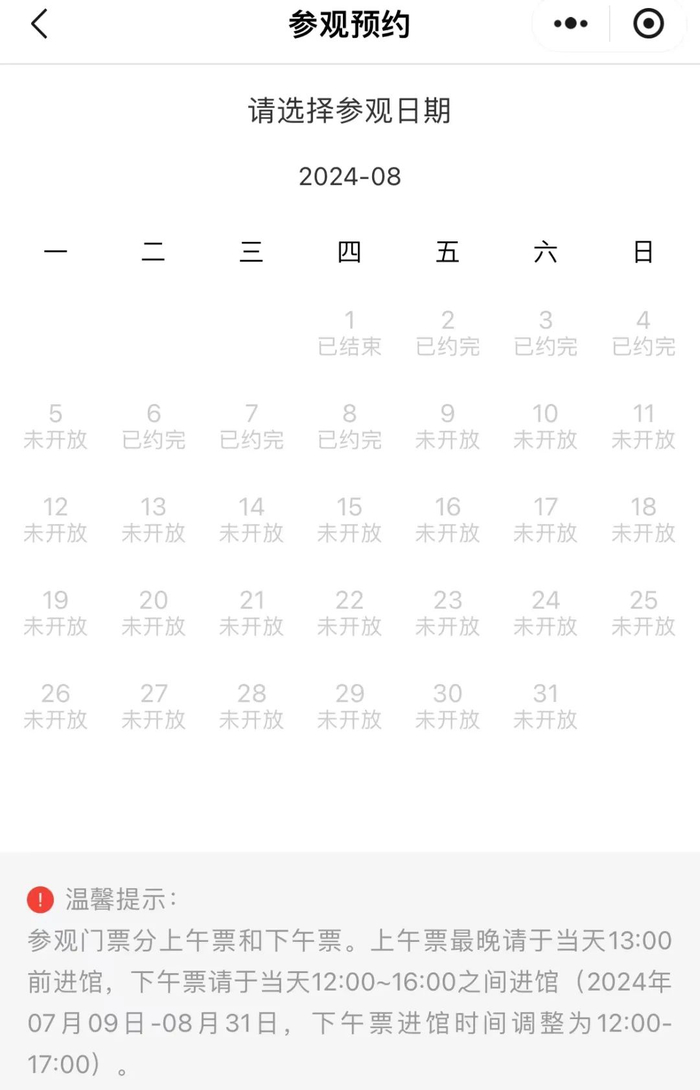The height and width of the screenshot is (1090, 700).
Task: Select August 25 on the calendar
Action: (x=643, y=612)
